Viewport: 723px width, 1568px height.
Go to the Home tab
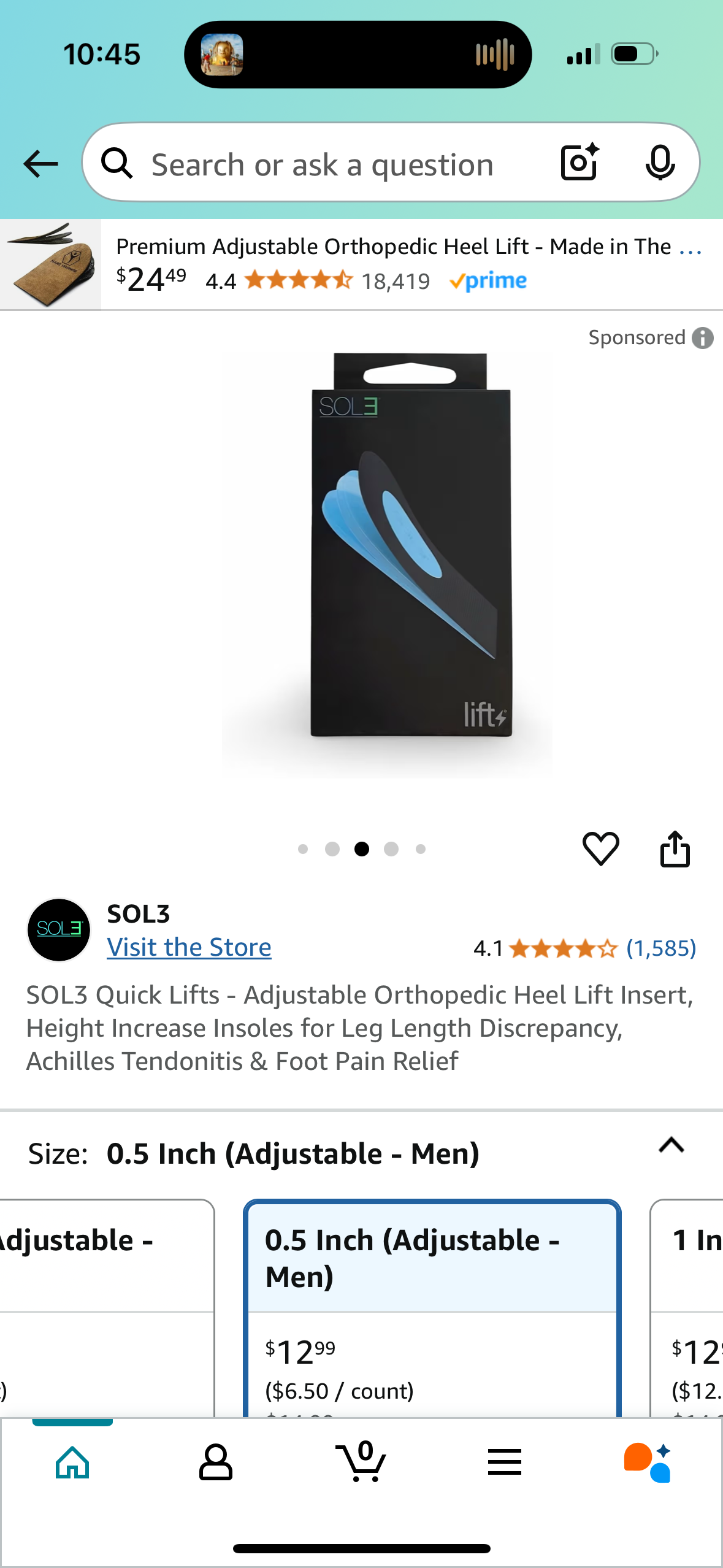[x=72, y=1462]
